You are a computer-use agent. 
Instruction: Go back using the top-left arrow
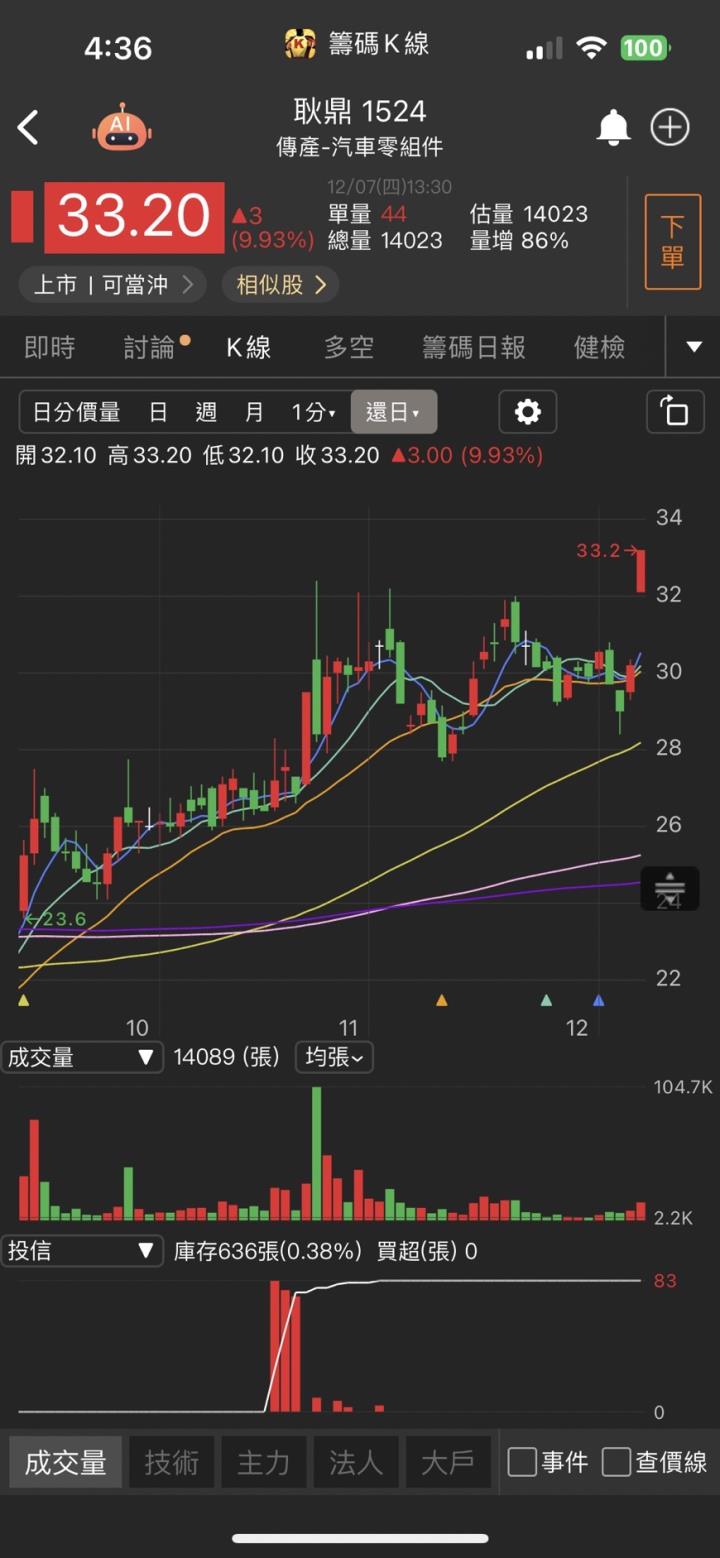28,128
